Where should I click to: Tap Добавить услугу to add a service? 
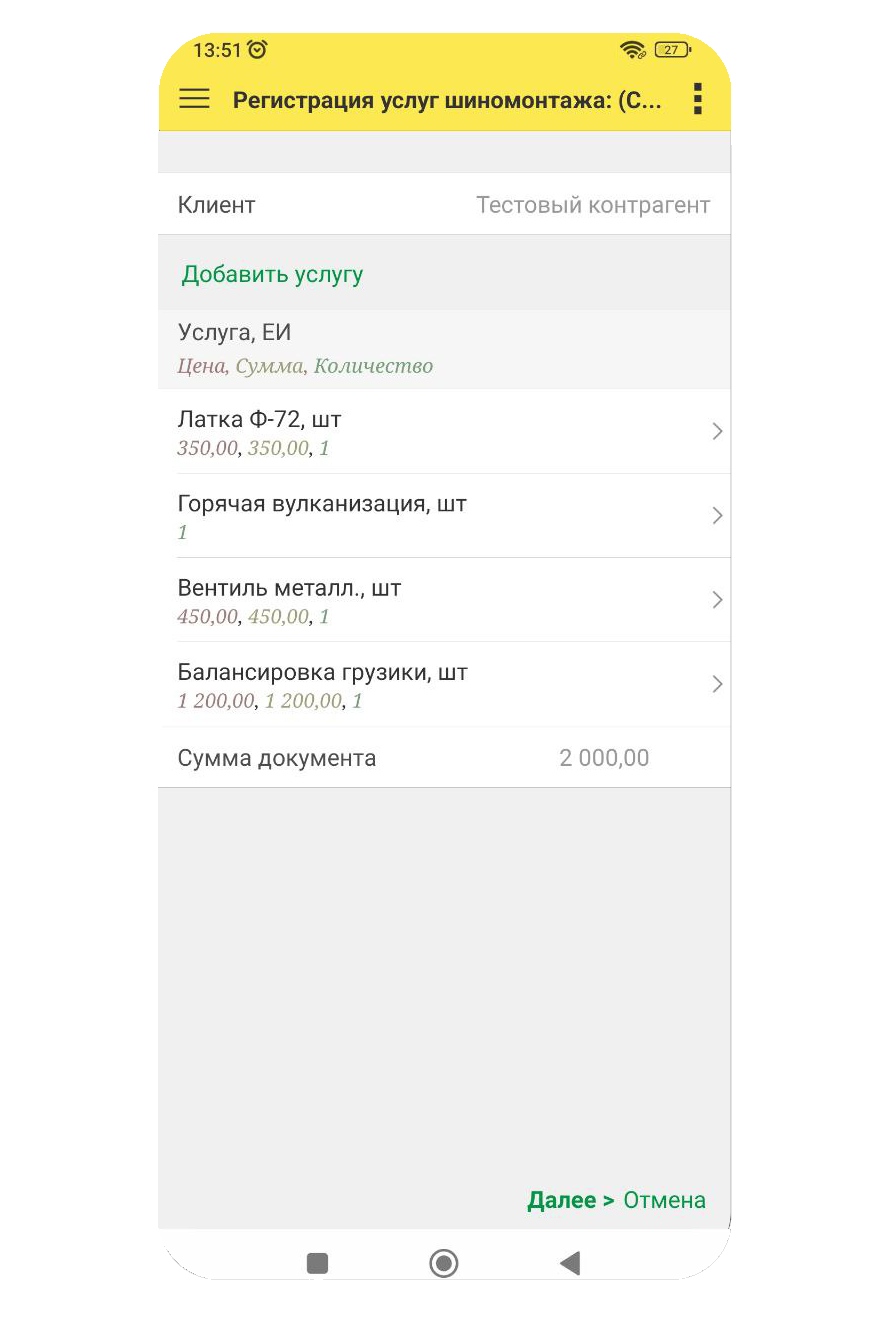point(272,275)
